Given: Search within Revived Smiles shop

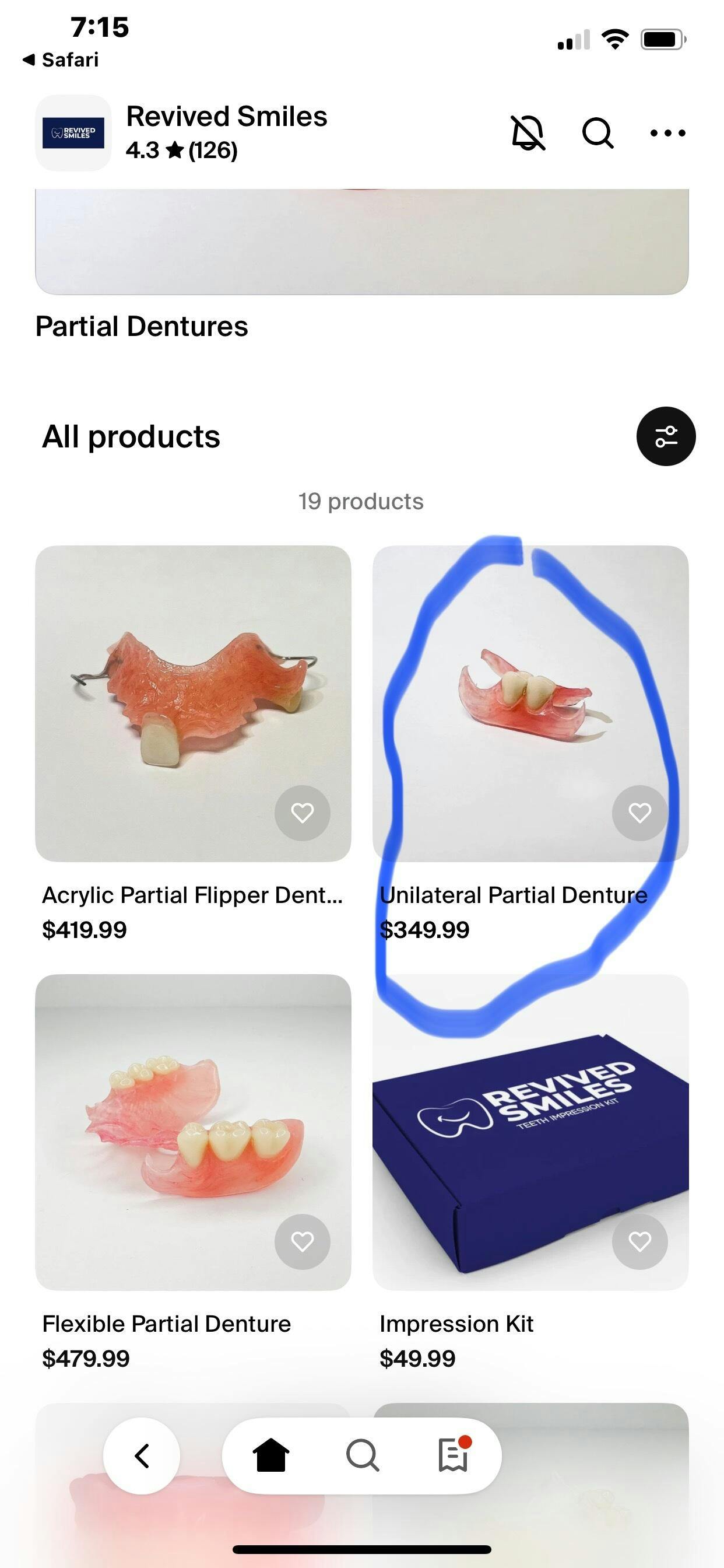Looking at the screenshot, I should 598,132.
